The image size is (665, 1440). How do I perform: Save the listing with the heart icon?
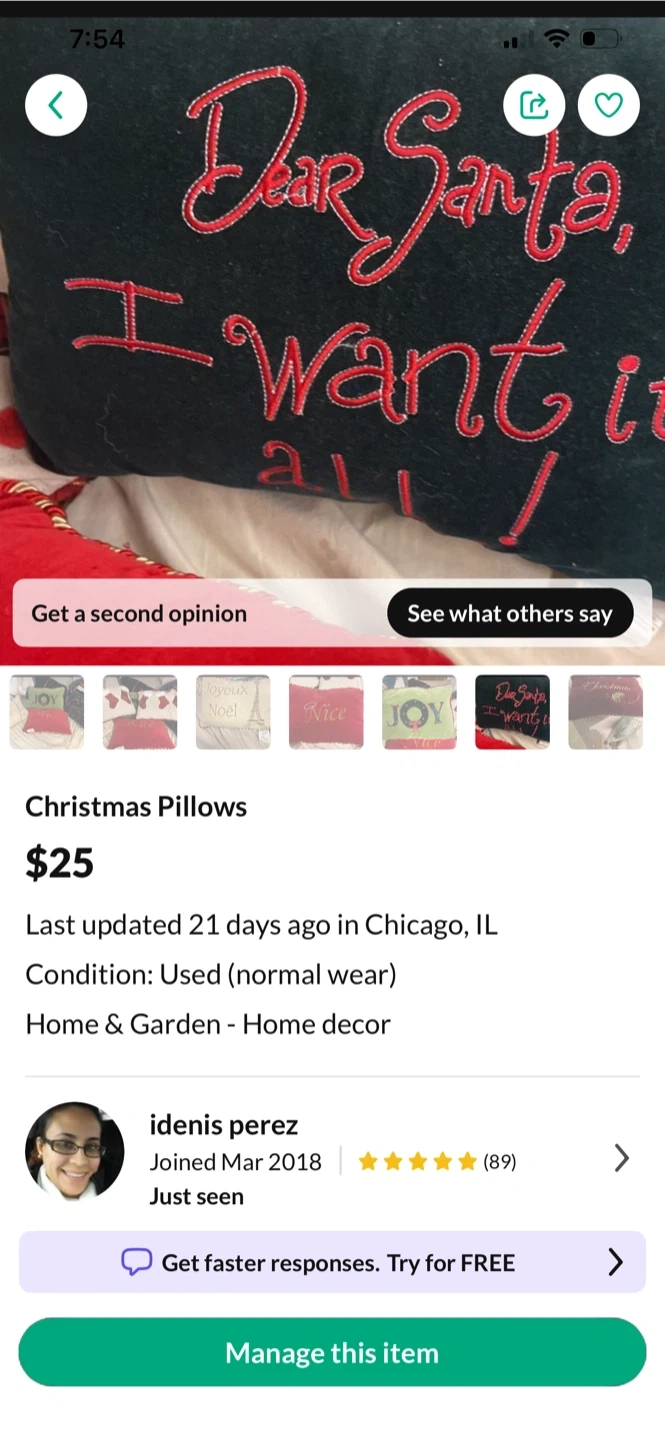[609, 105]
